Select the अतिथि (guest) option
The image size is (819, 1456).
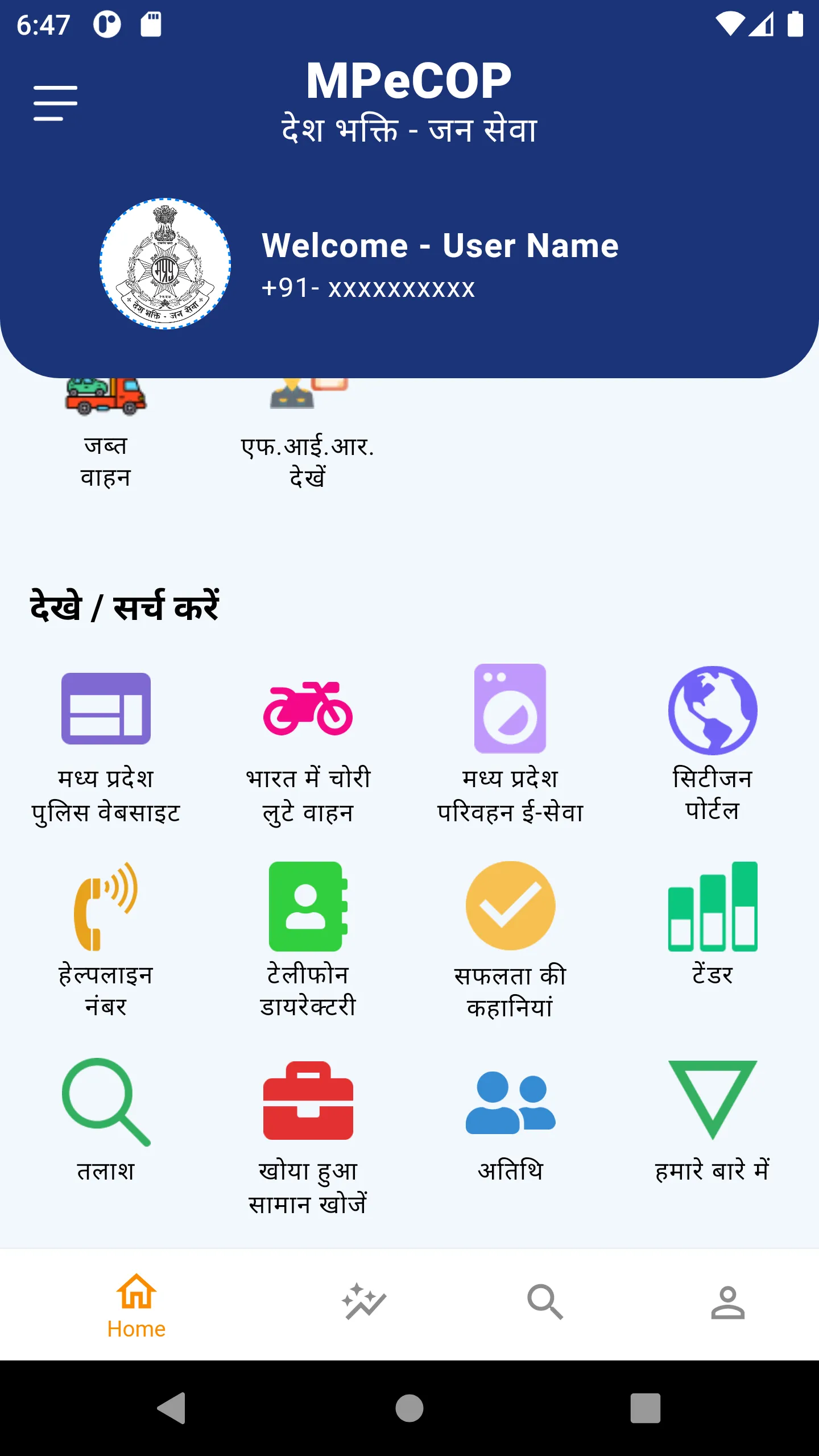tap(510, 1120)
